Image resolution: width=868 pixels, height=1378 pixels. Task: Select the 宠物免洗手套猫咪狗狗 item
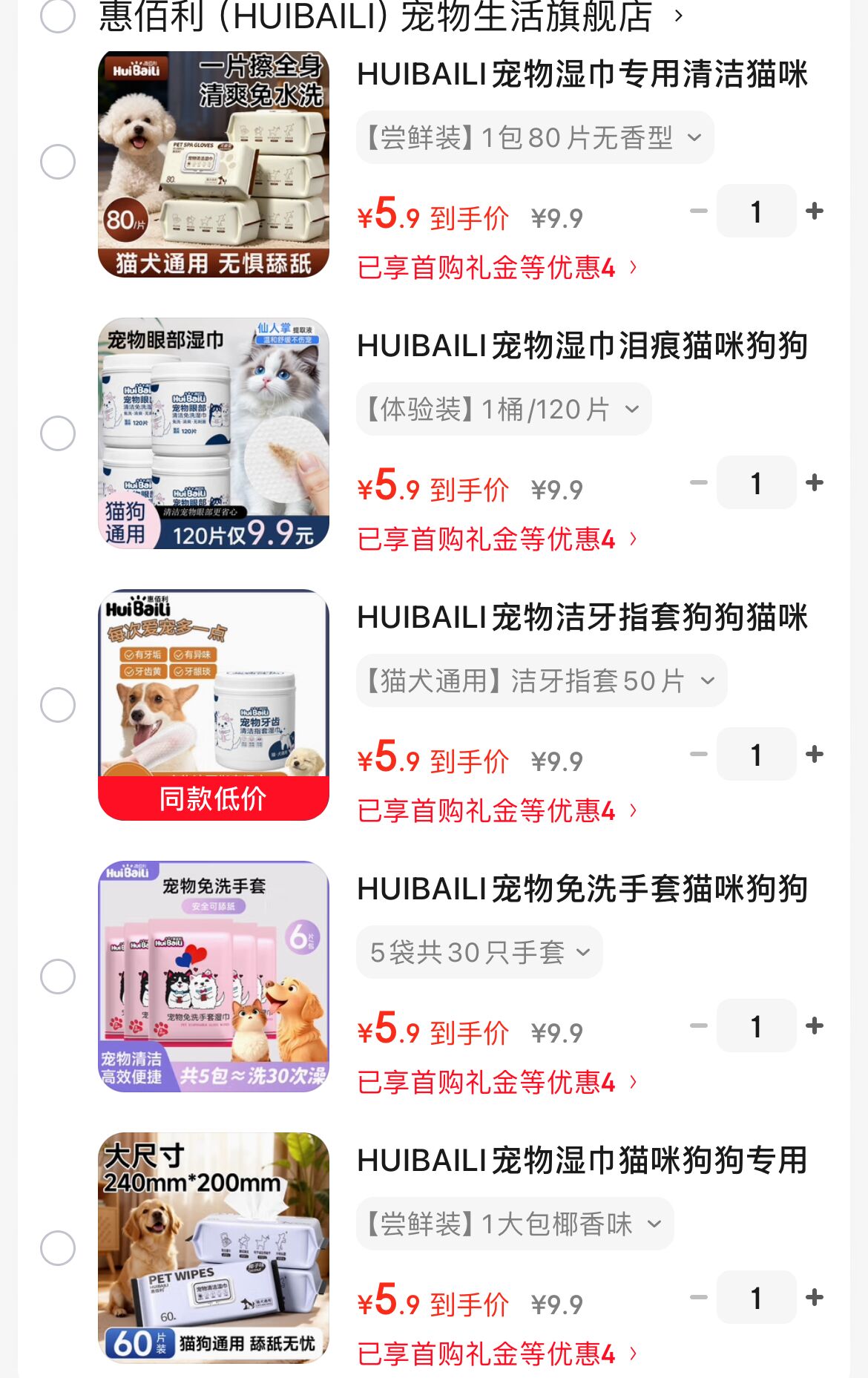tap(58, 977)
